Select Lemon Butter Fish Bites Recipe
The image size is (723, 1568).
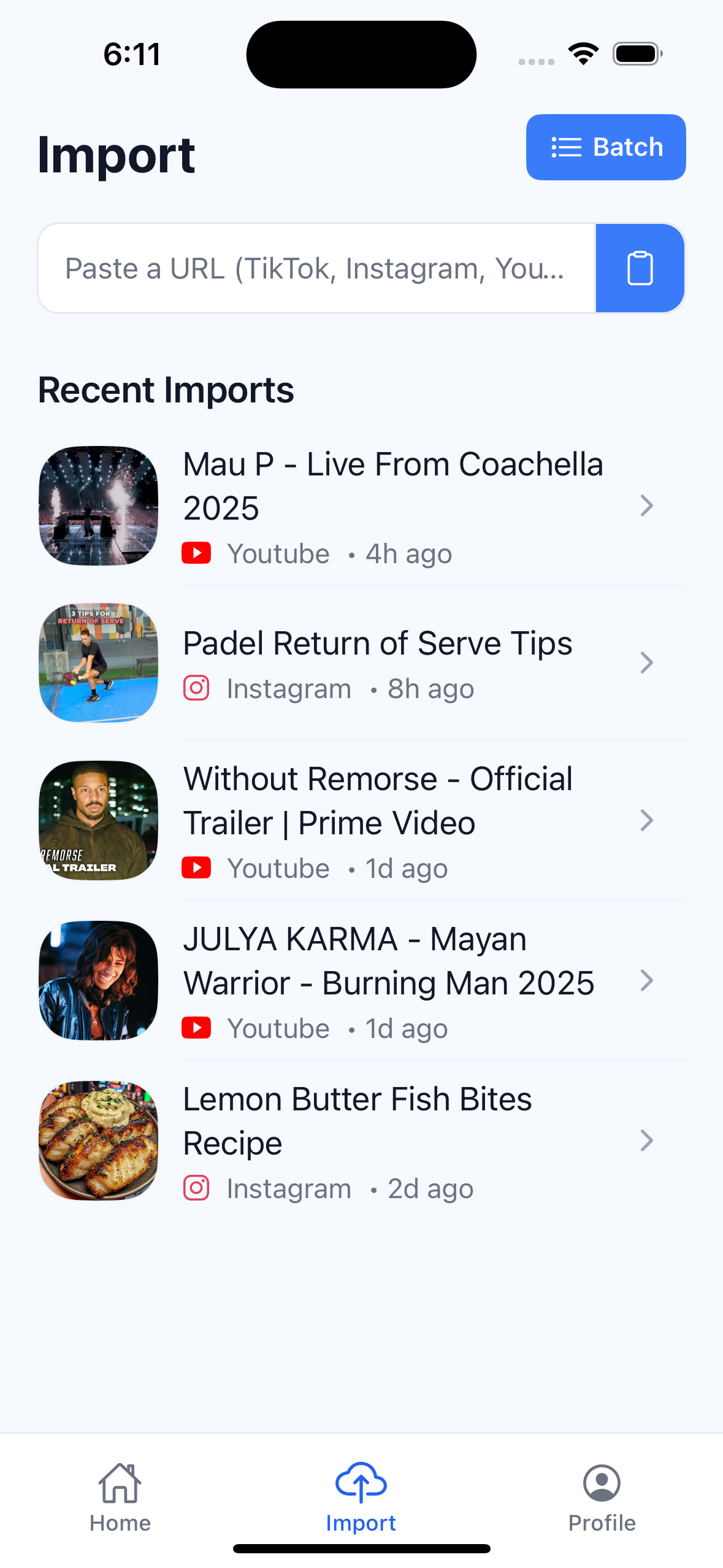click(392, 1140)
